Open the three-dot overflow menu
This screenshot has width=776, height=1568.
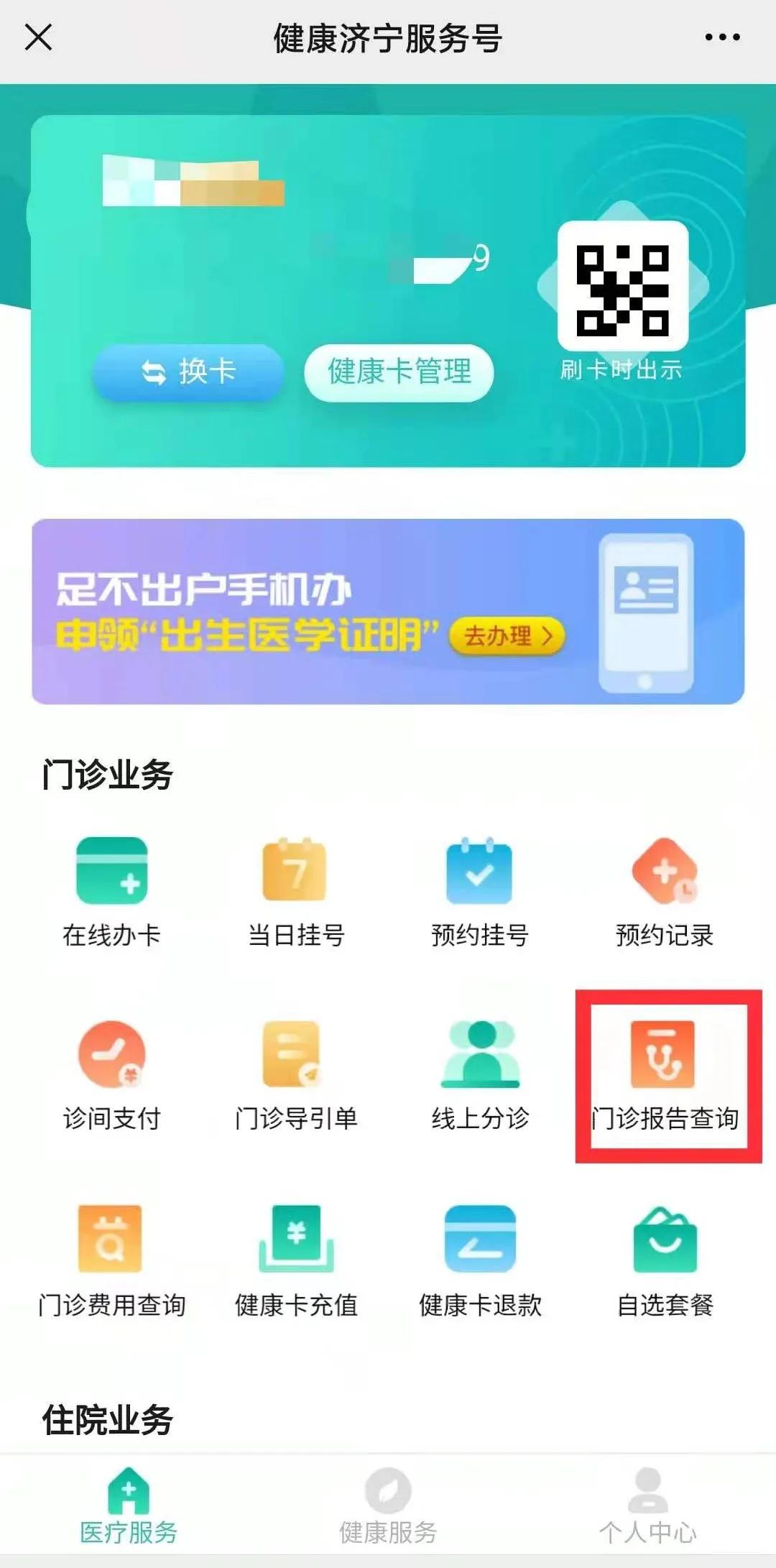(x=722, y=37)
